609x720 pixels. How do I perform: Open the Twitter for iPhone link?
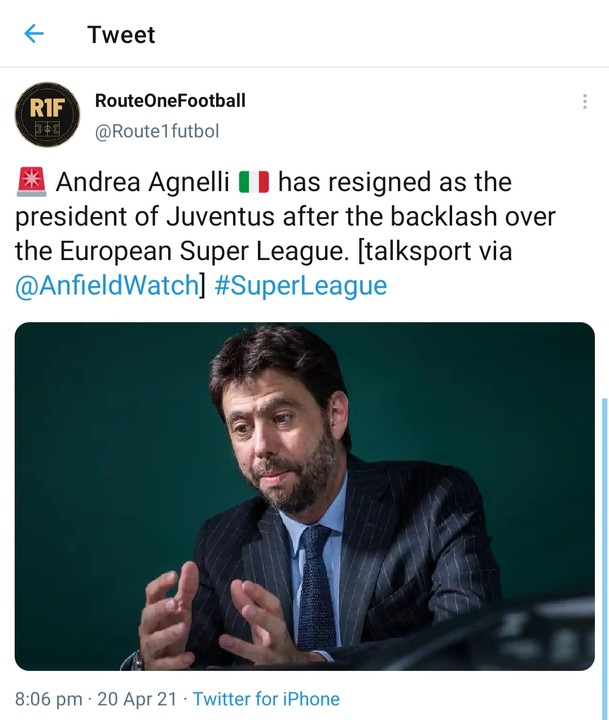[266, 699]
